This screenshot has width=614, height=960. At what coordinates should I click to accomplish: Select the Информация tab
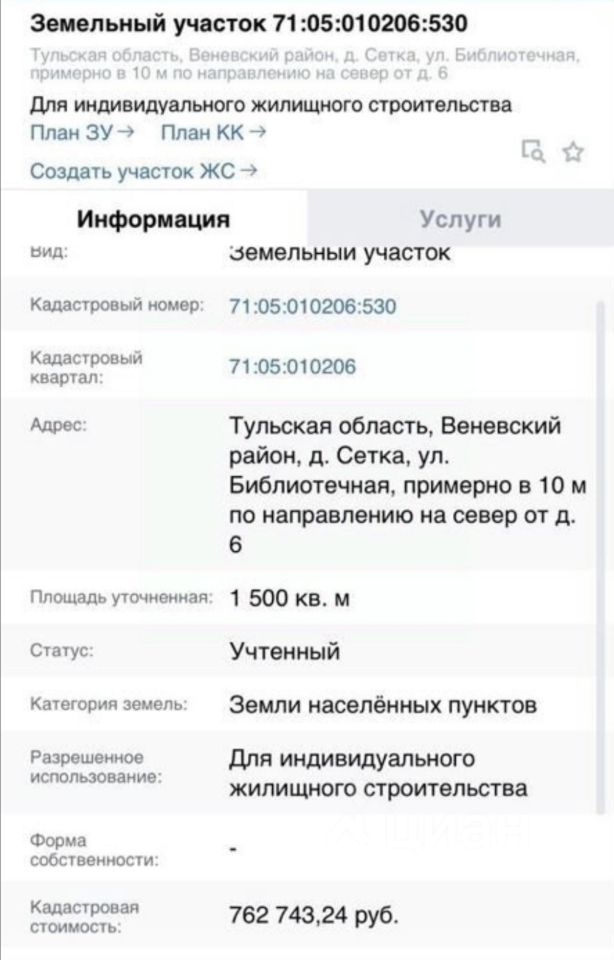[x=154, y=220]
